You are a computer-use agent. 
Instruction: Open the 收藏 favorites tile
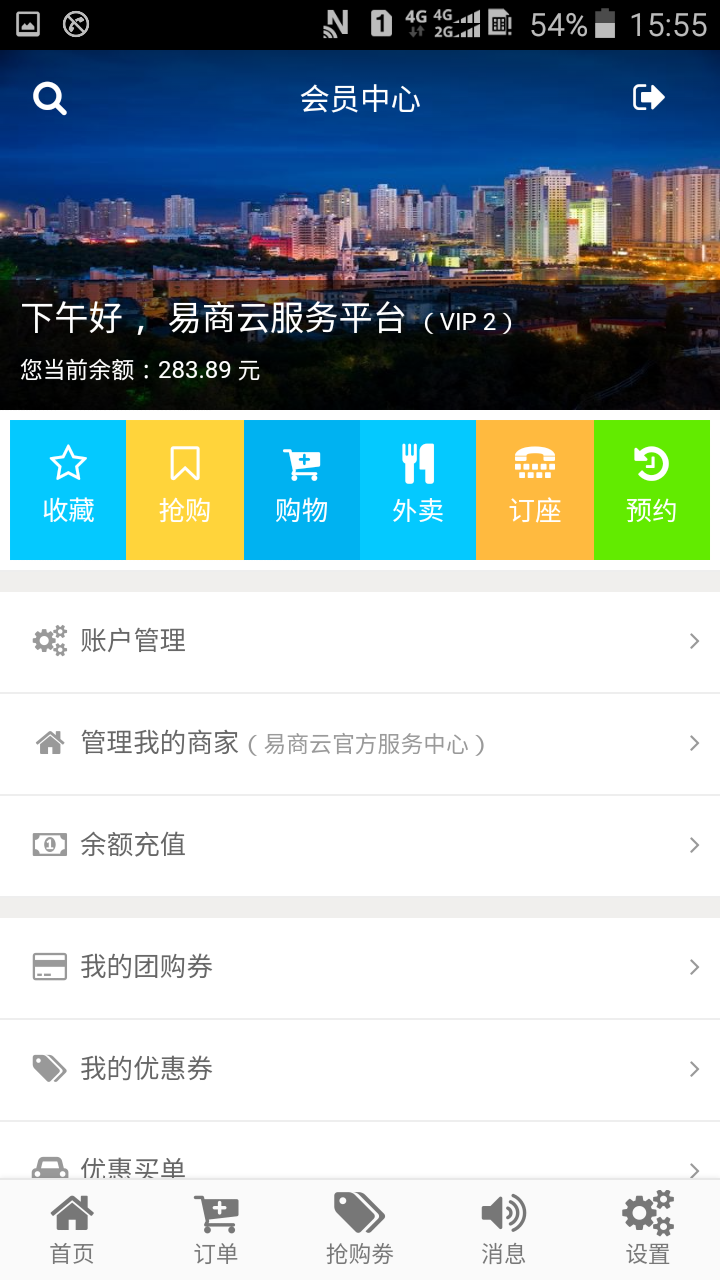point(68,489)
